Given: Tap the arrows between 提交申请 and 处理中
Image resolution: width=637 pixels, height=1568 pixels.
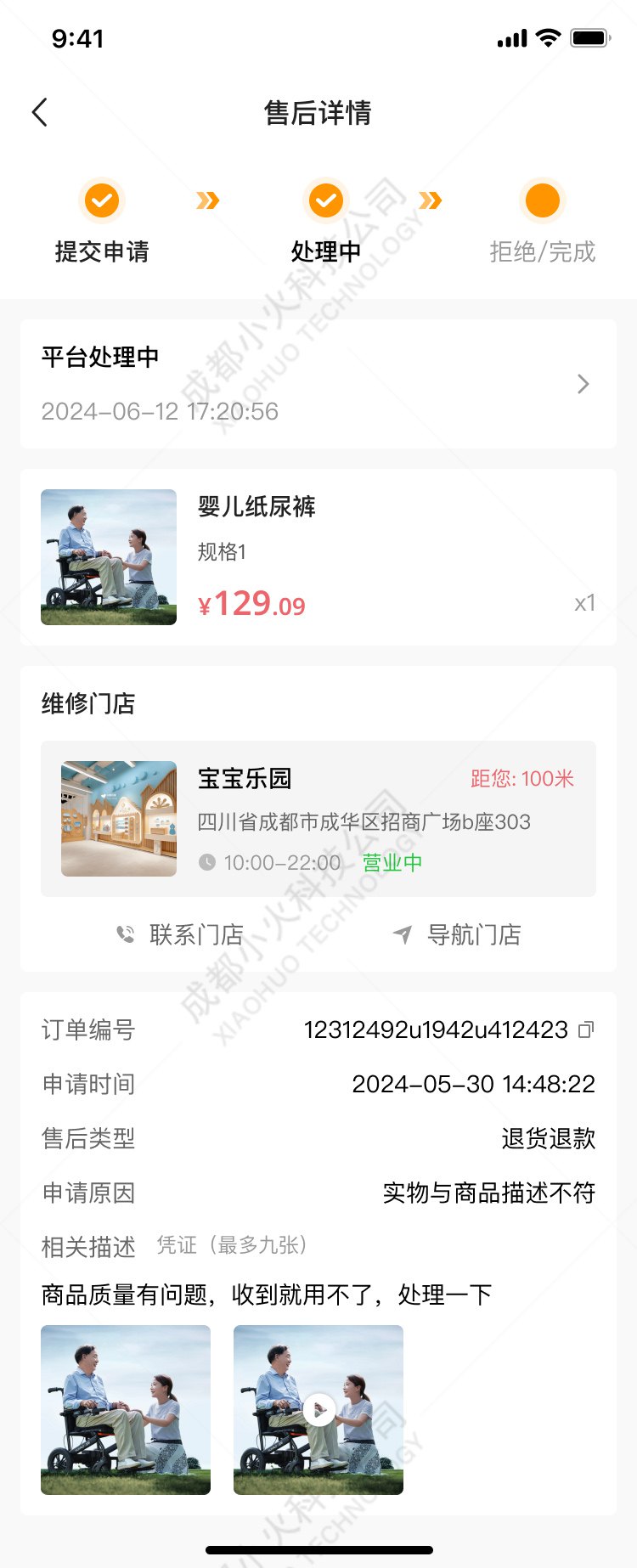Looking at the screenshot, I should pyautogui.click(x=206, y=200).
